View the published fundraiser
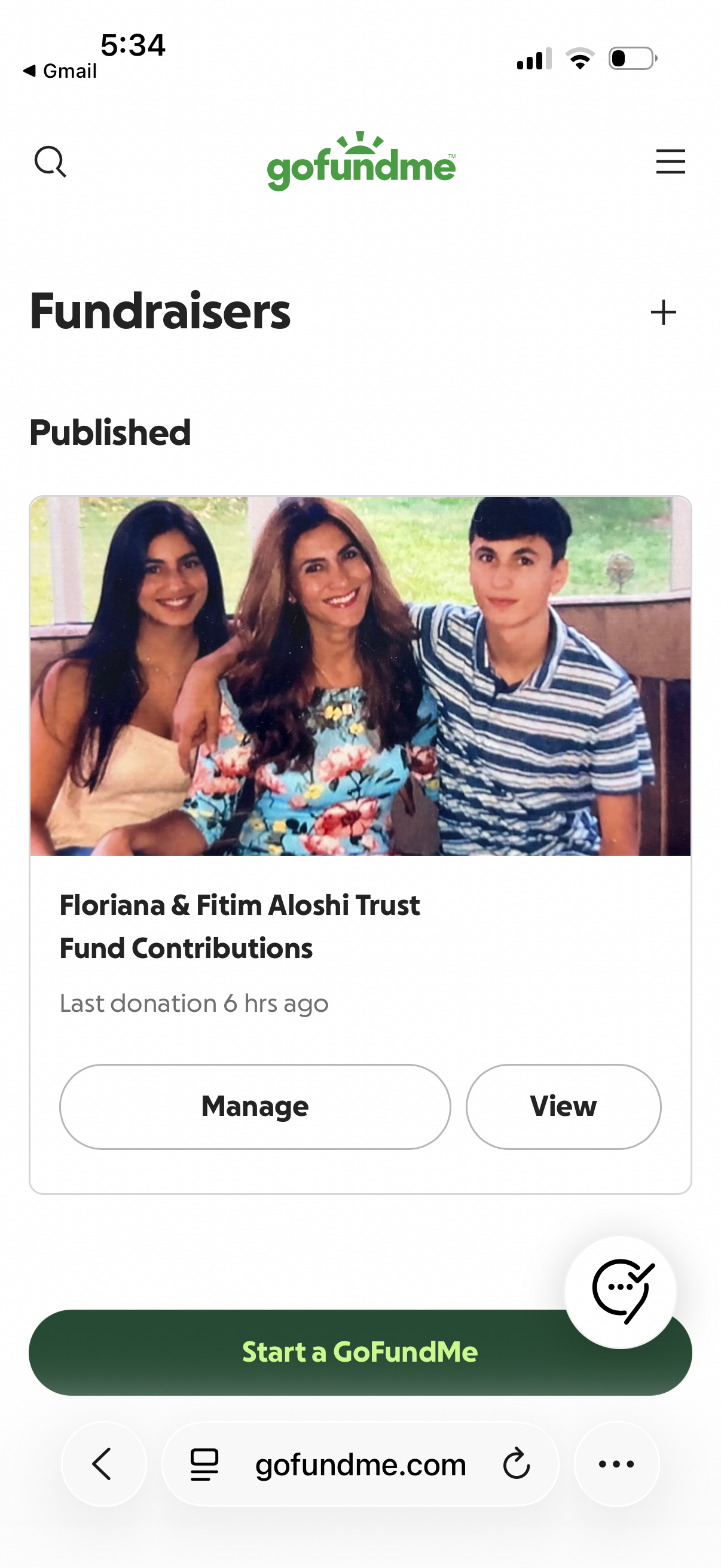 [563, 1106]
